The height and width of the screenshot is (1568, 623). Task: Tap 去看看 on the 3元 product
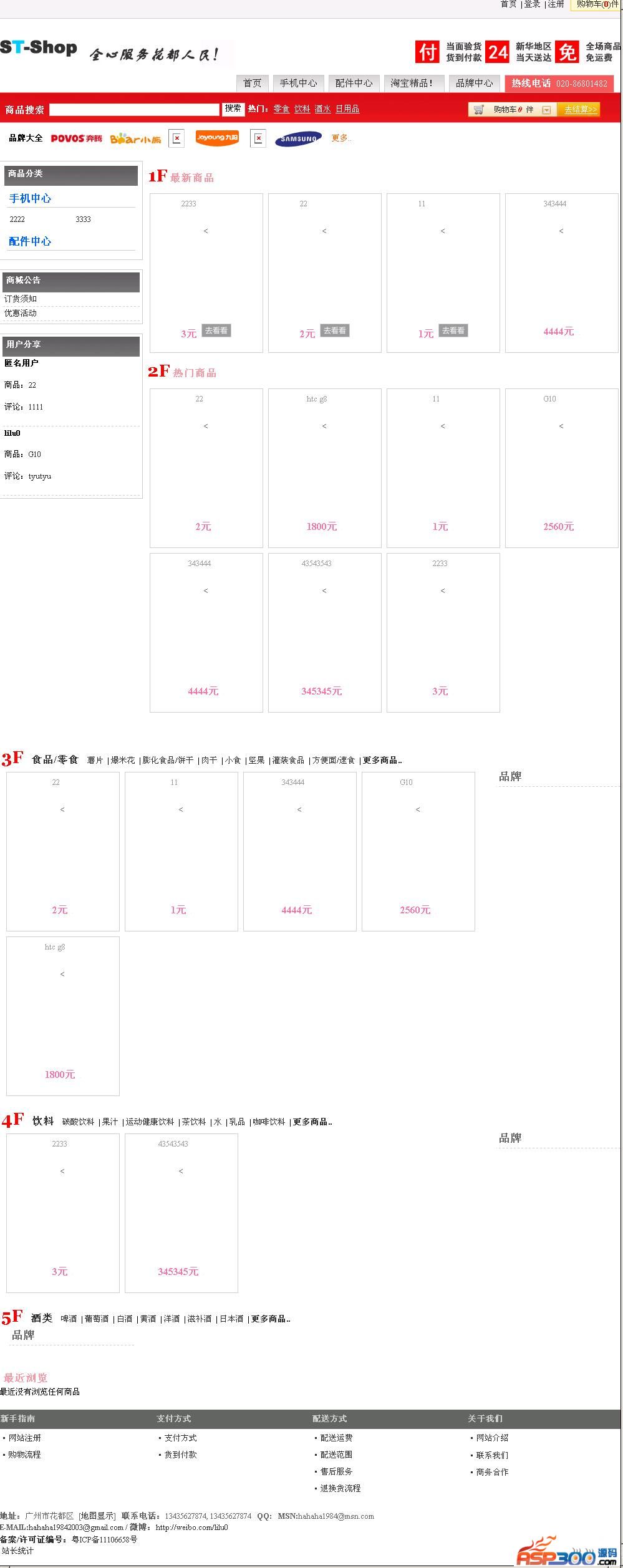point(216,330)
